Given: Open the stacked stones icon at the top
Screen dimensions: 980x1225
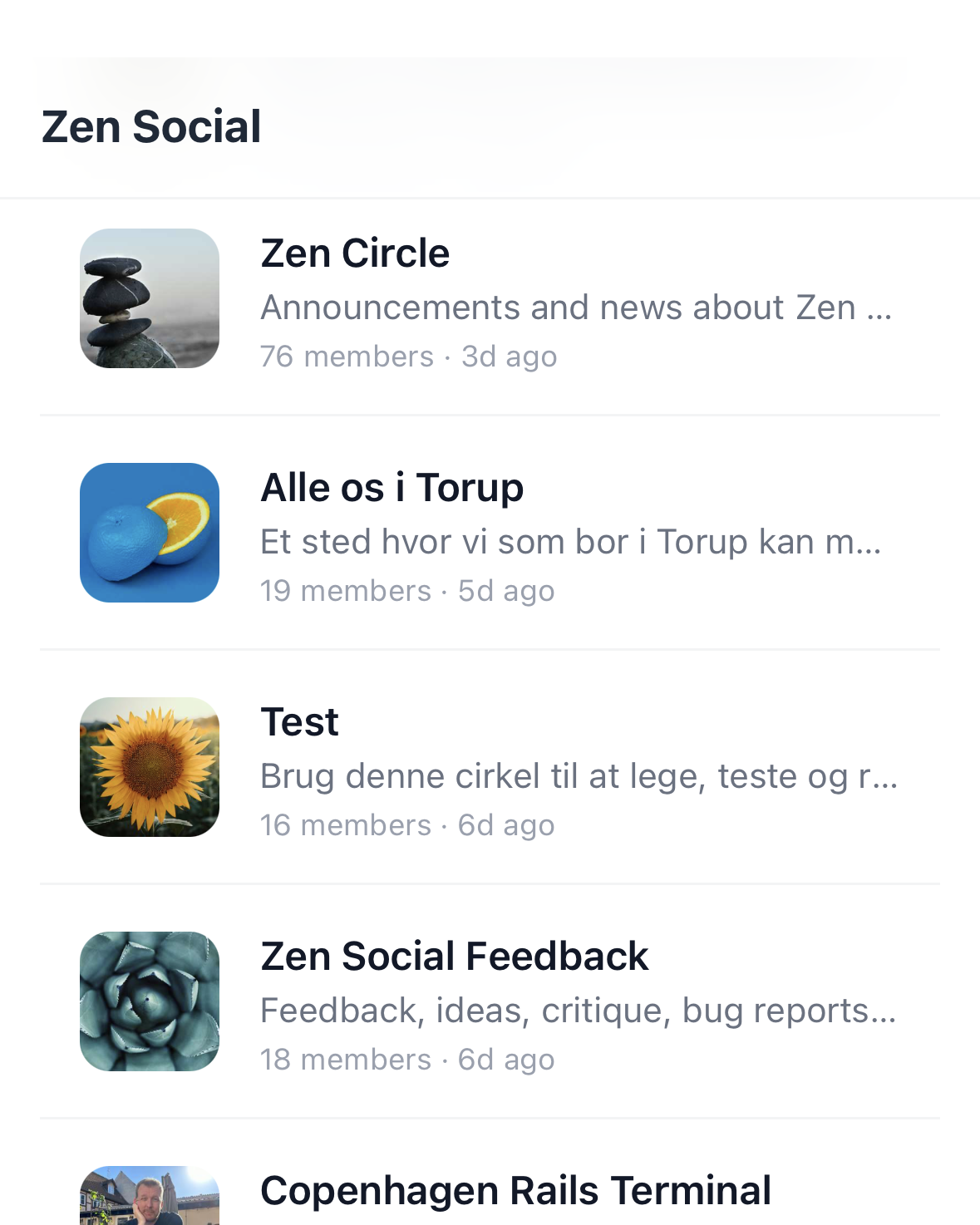Looking at the screenshot, I should (x=150, y=299).
